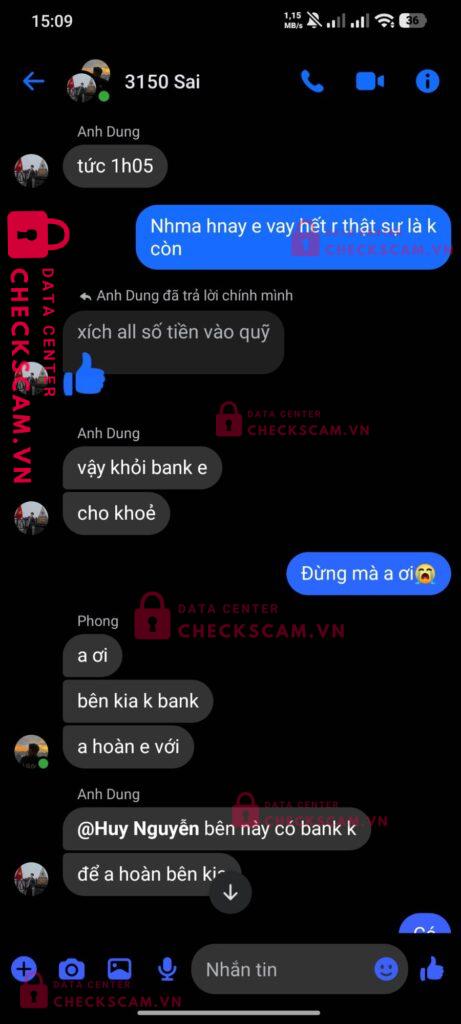This screenshot has width=461, height=1024.
Task: Open the emoji picker in message field
Action: point(386,969)
